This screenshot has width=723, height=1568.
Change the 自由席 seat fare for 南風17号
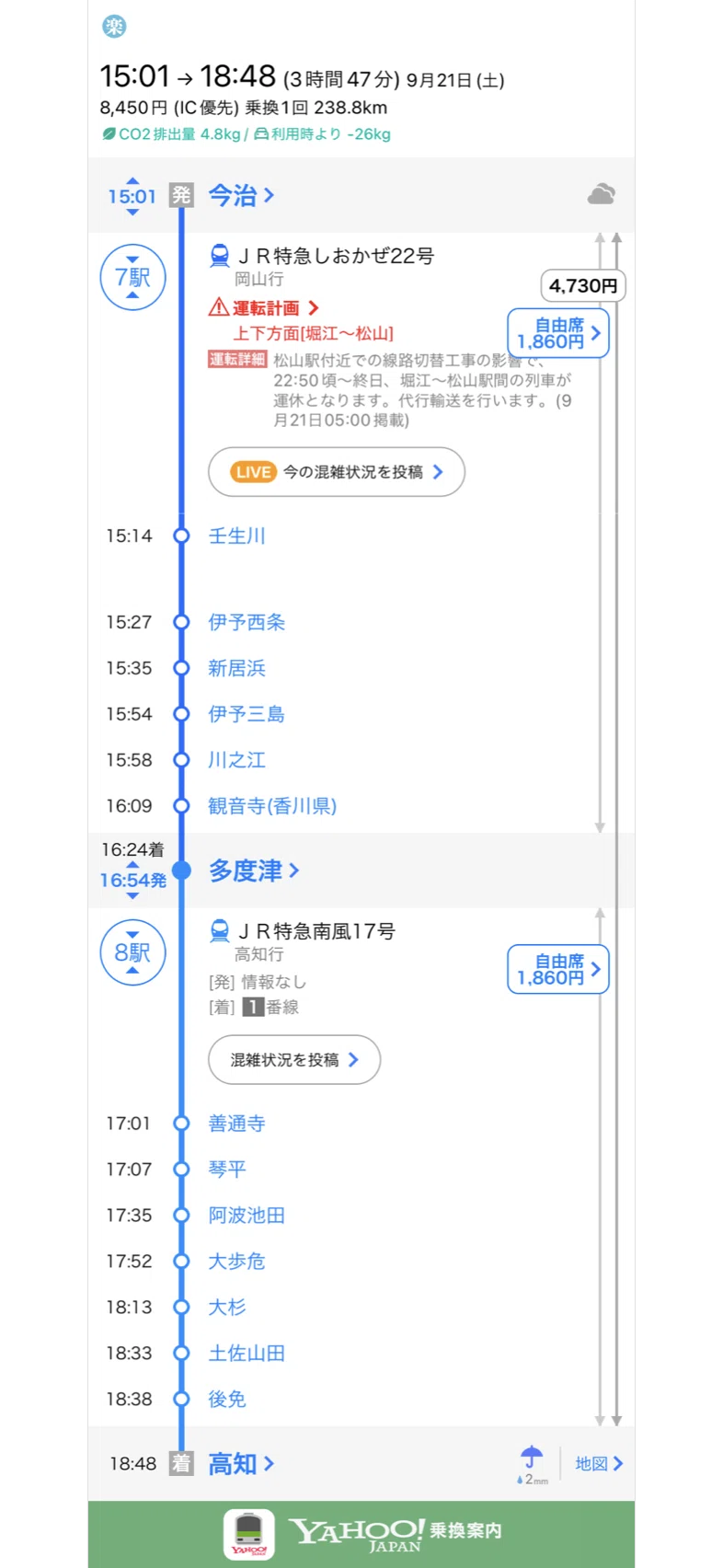tap(558, 969)
